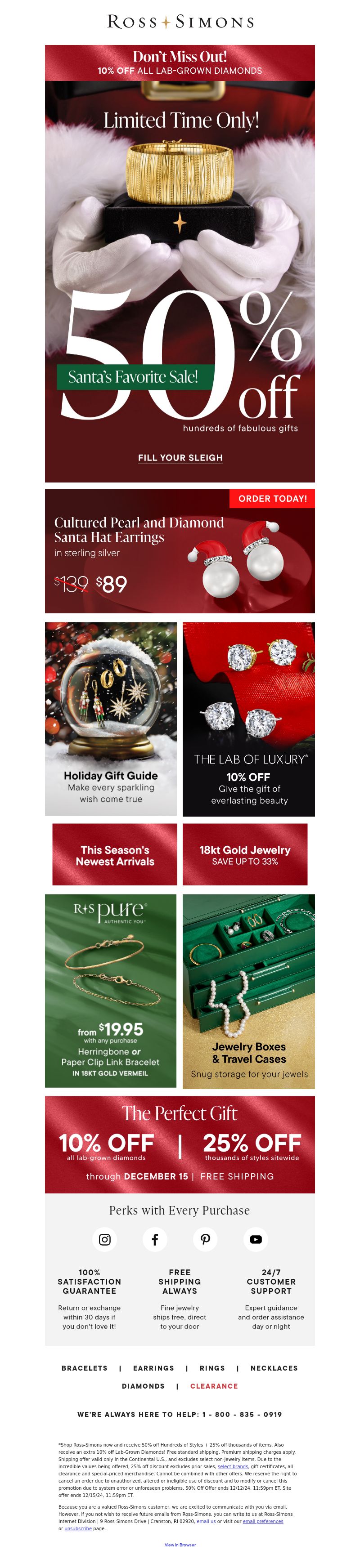Image resolution: width=360 pixels, height=1568 pixels.
Task: Select the Rings category link
Action: (x=212, y=1368)
